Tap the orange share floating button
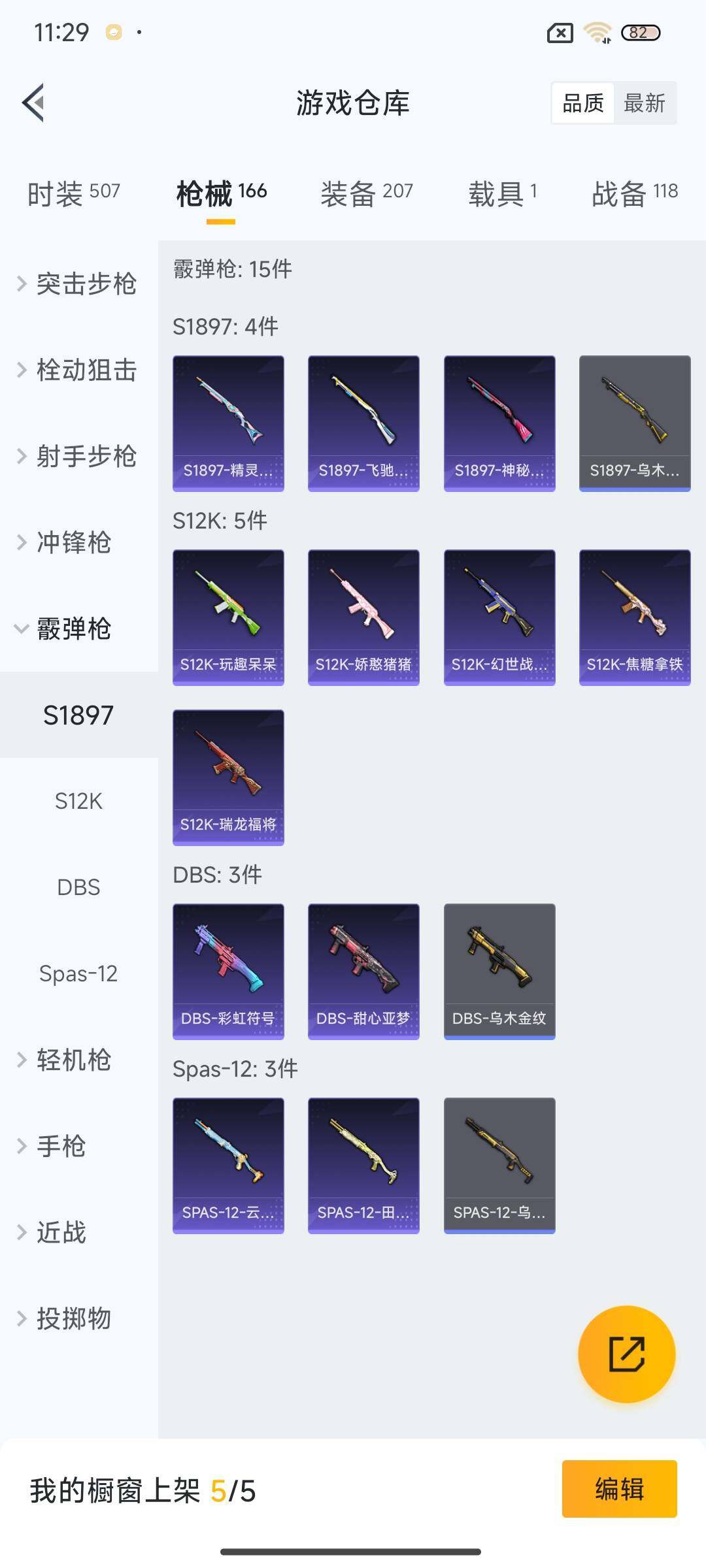 pyautogui.click(x=626, y=1354)
